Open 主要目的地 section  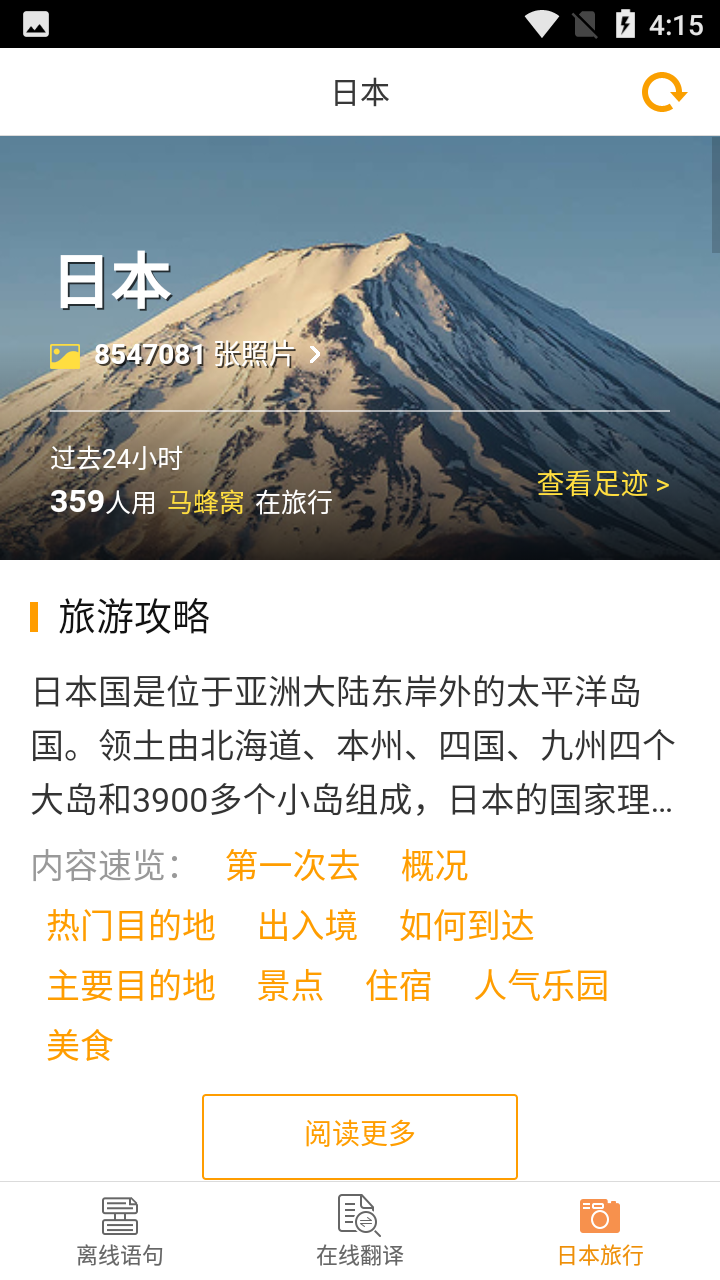pos(131,986)
